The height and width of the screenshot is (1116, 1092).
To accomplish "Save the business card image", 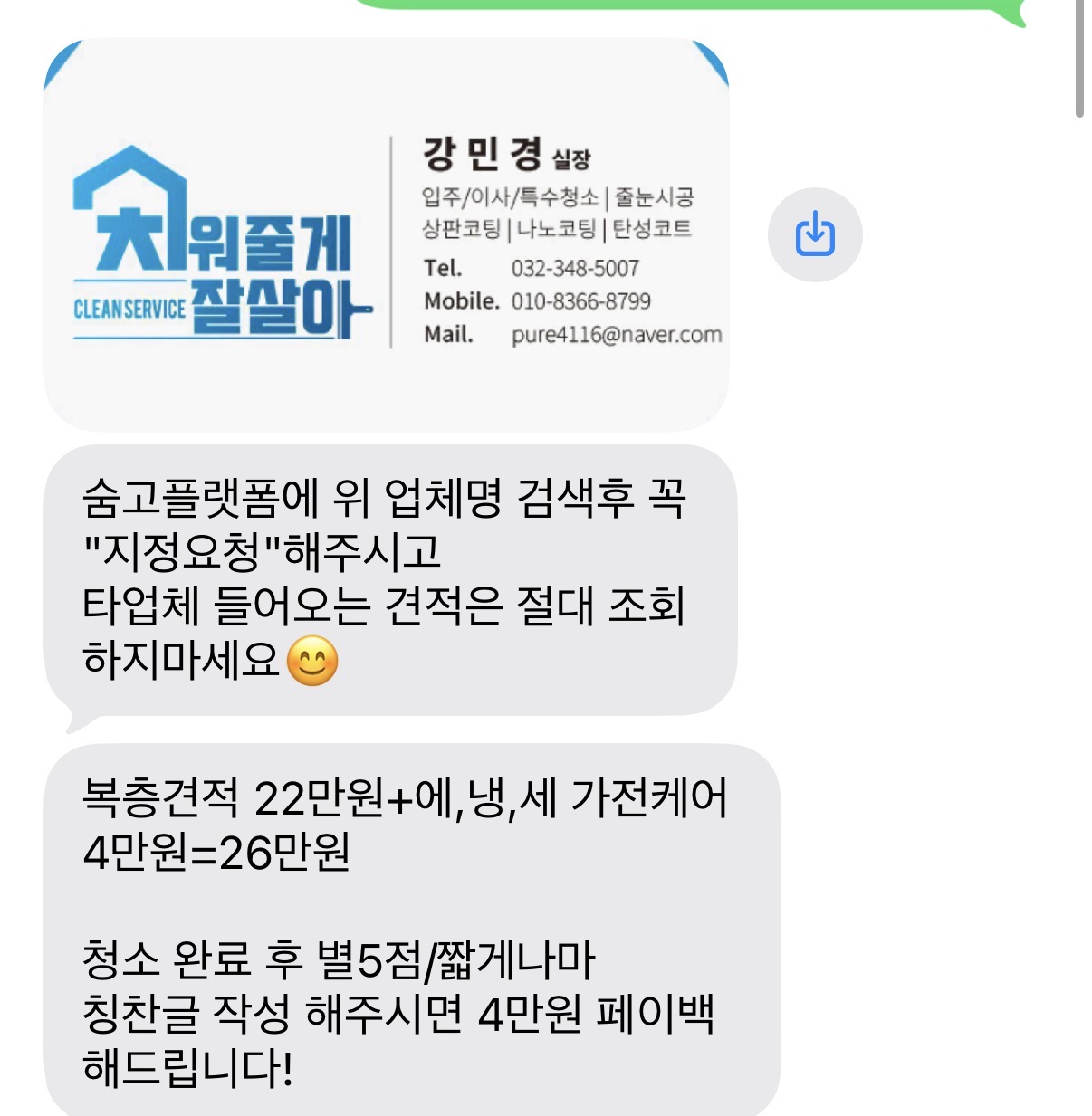I will click(x=814, y=234).
